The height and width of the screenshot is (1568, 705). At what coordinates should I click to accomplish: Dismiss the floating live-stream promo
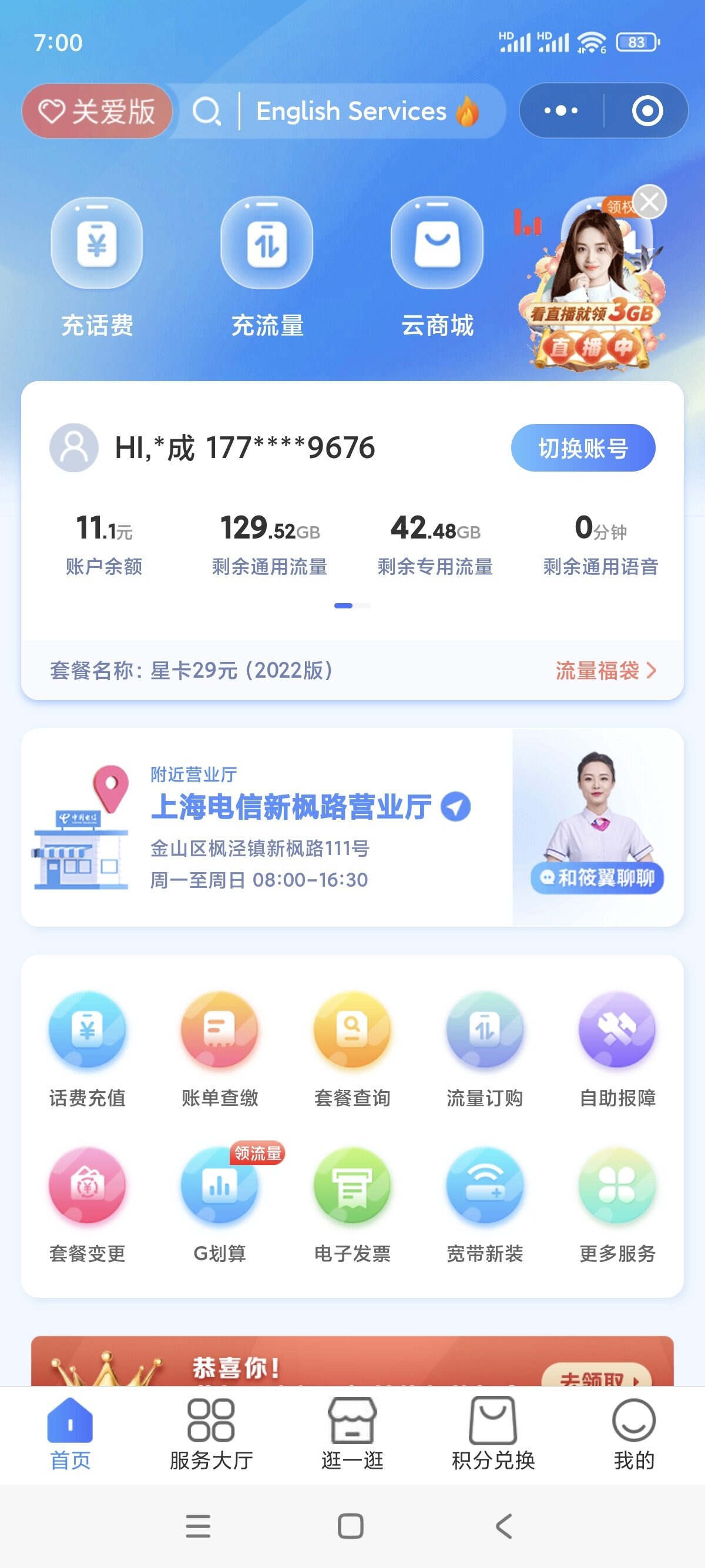click(x=650, y=201)
